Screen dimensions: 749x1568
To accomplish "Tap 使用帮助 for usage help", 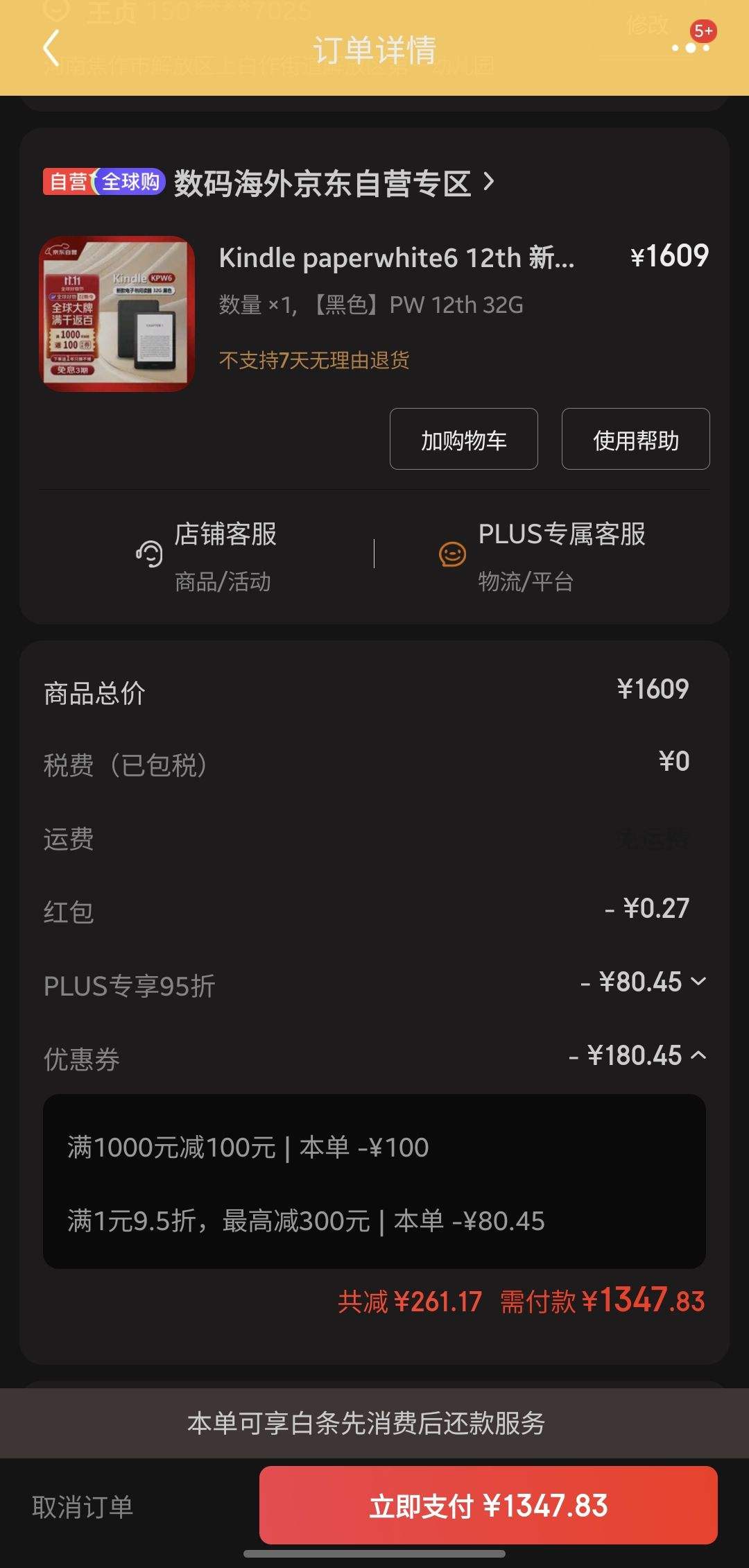I will (x=635, y=438).
